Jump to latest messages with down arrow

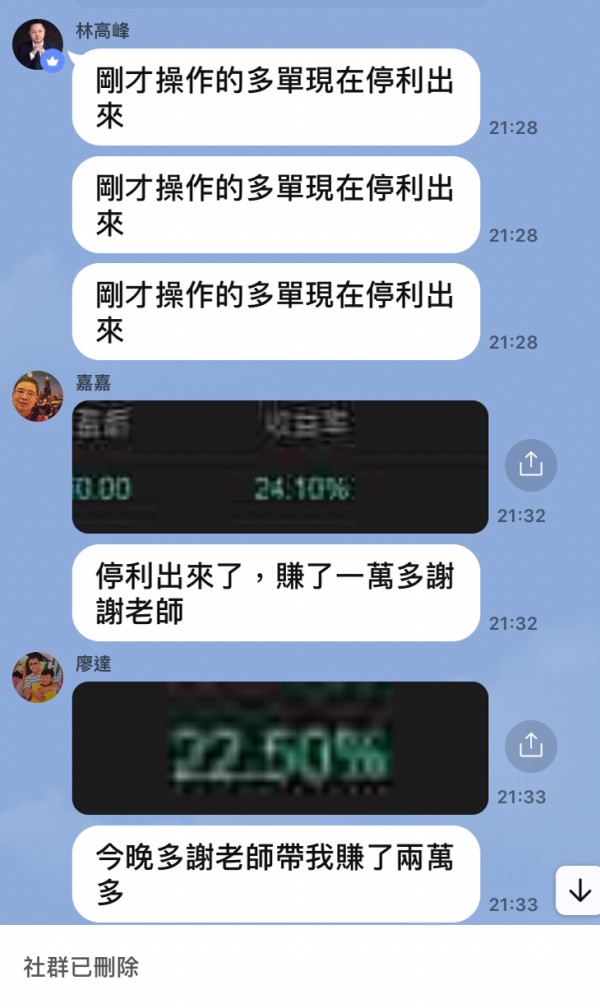579,890
